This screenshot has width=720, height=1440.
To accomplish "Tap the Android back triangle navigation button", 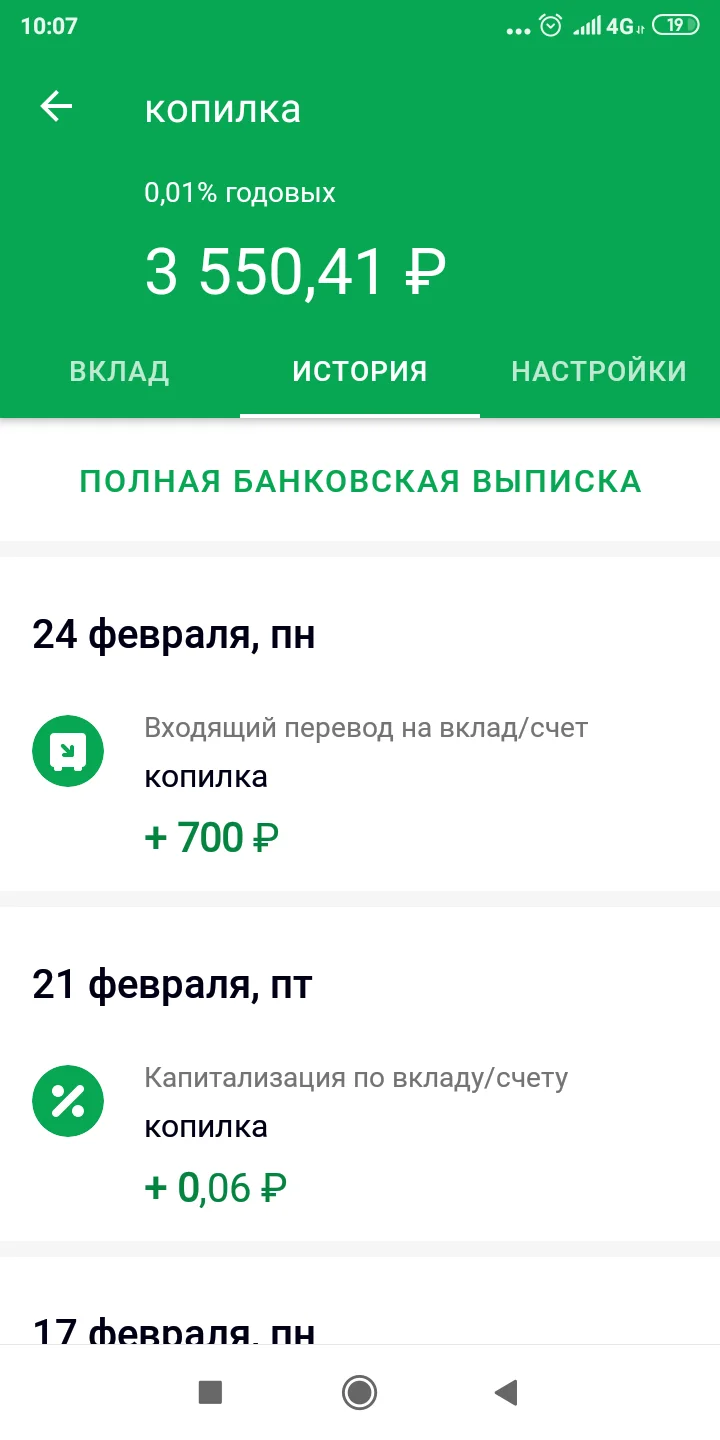I will click(507, 1391).
